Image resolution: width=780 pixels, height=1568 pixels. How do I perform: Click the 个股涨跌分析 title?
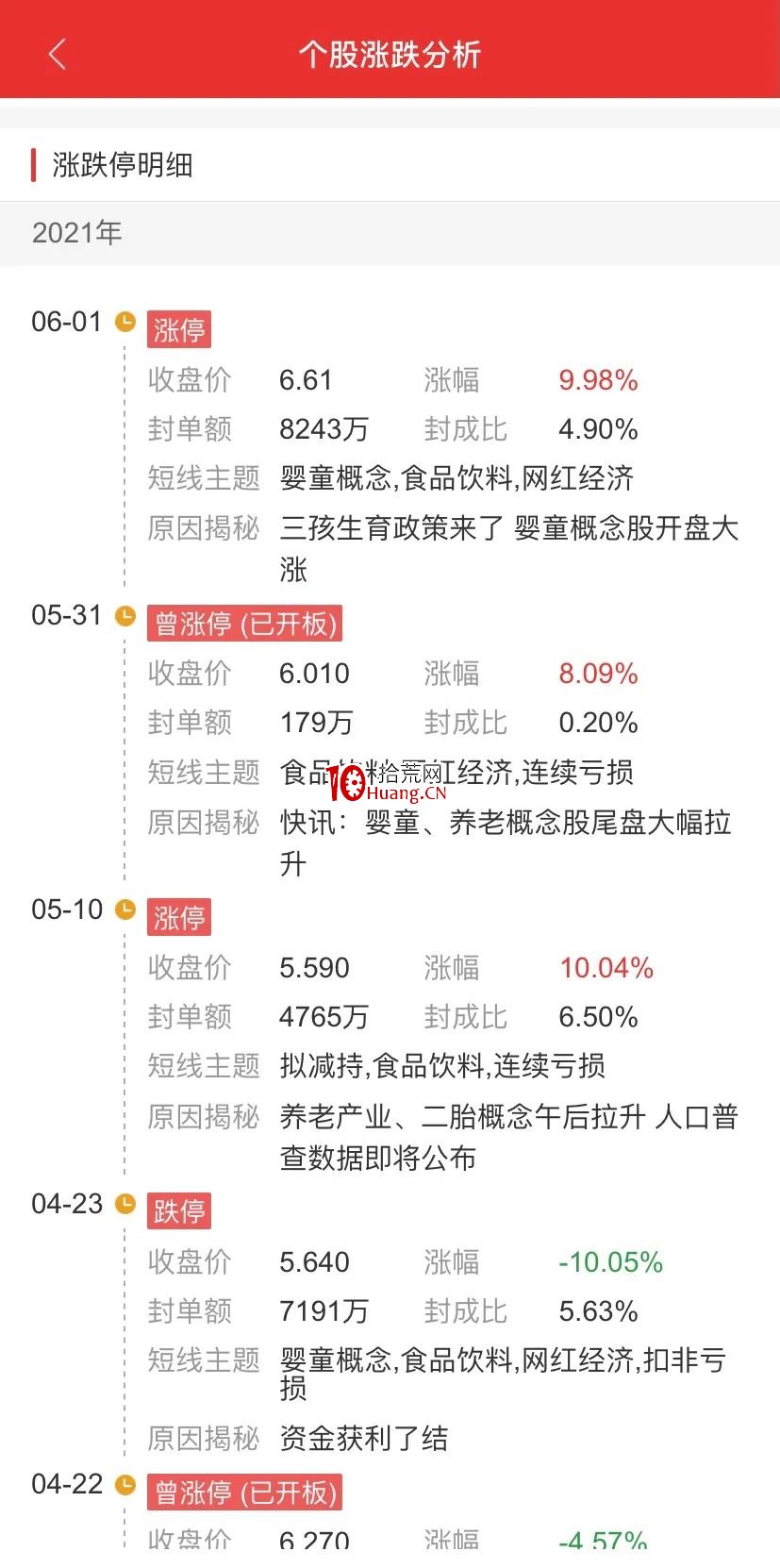pyautogui.click(x=390, y=54)
